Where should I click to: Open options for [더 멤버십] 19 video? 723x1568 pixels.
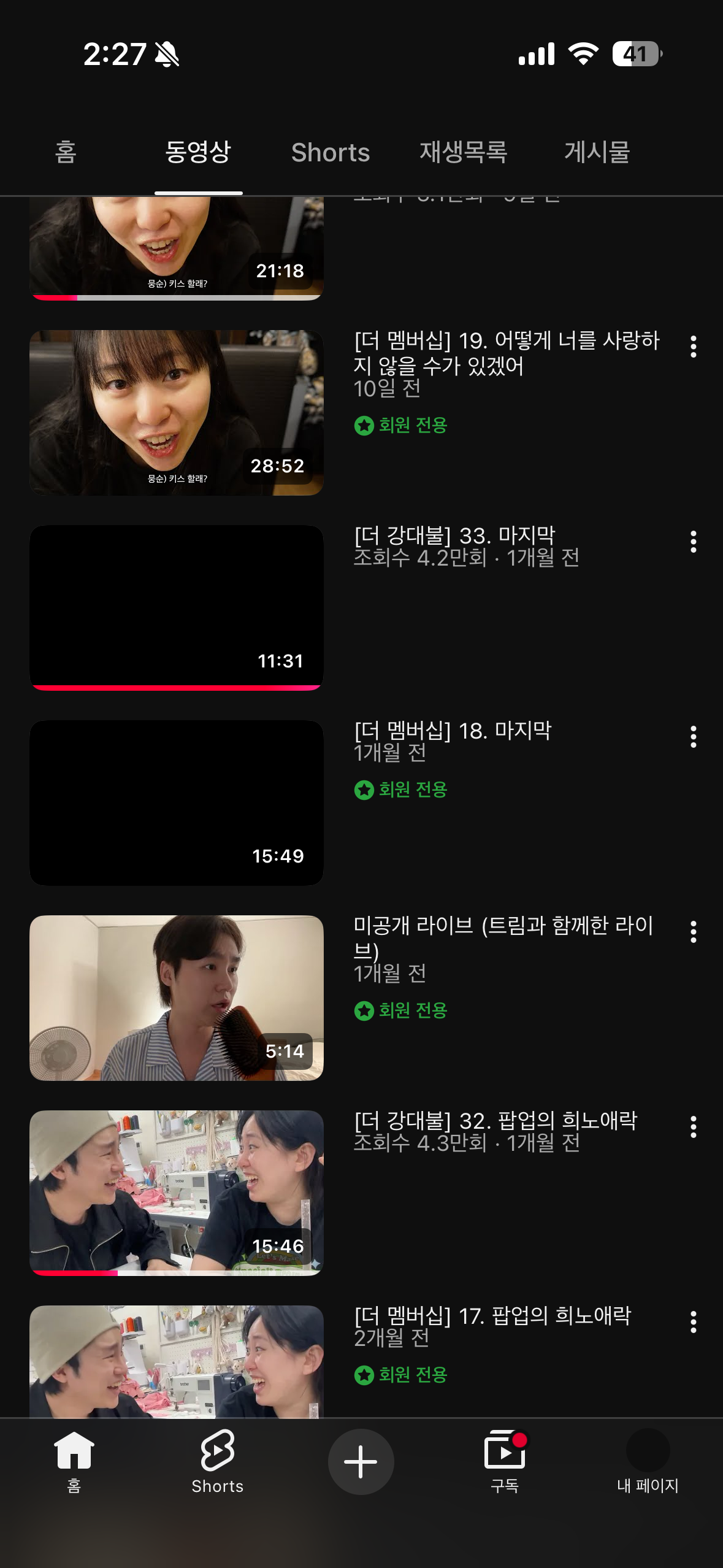coord(693,347)
